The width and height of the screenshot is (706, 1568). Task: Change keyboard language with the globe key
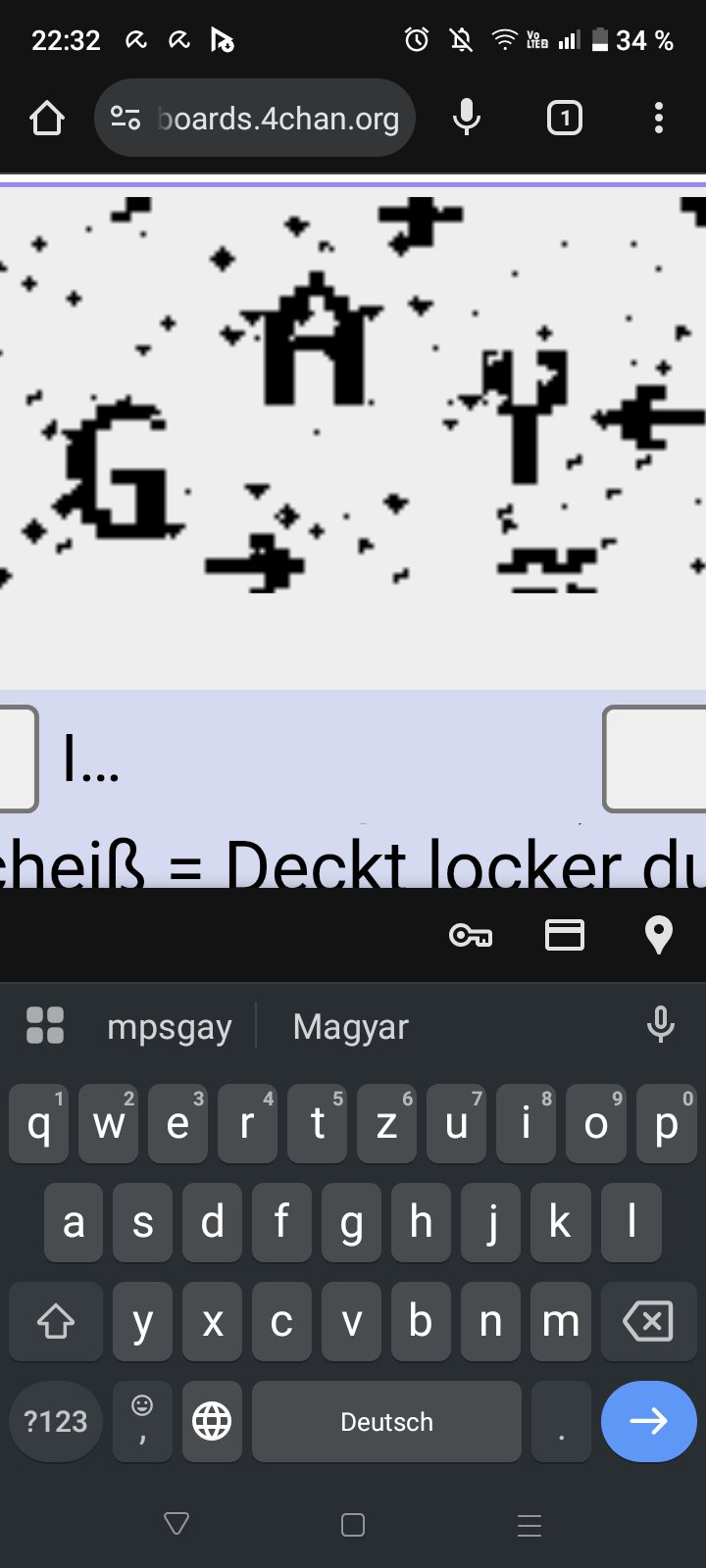[x=212, y=1421]
